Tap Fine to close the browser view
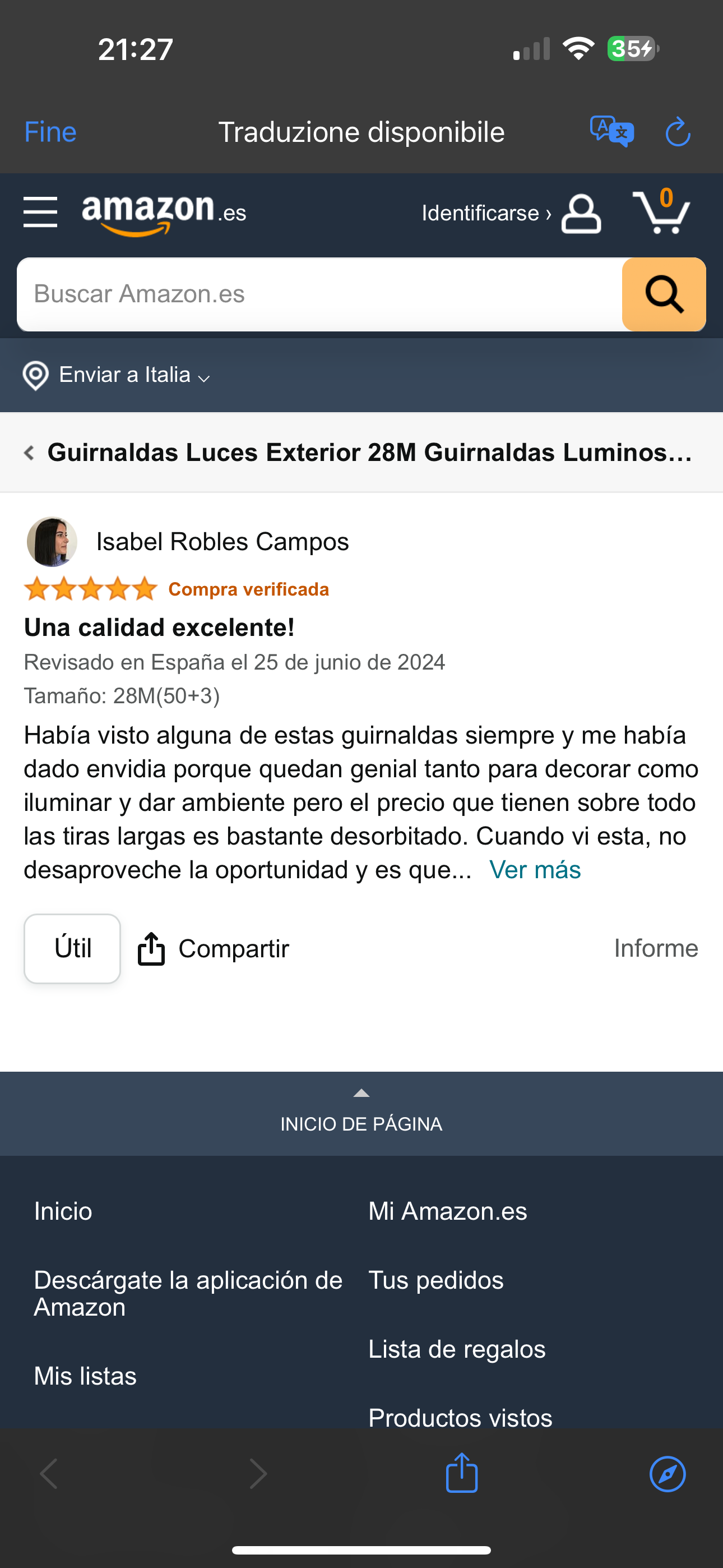 coord(50,132)
